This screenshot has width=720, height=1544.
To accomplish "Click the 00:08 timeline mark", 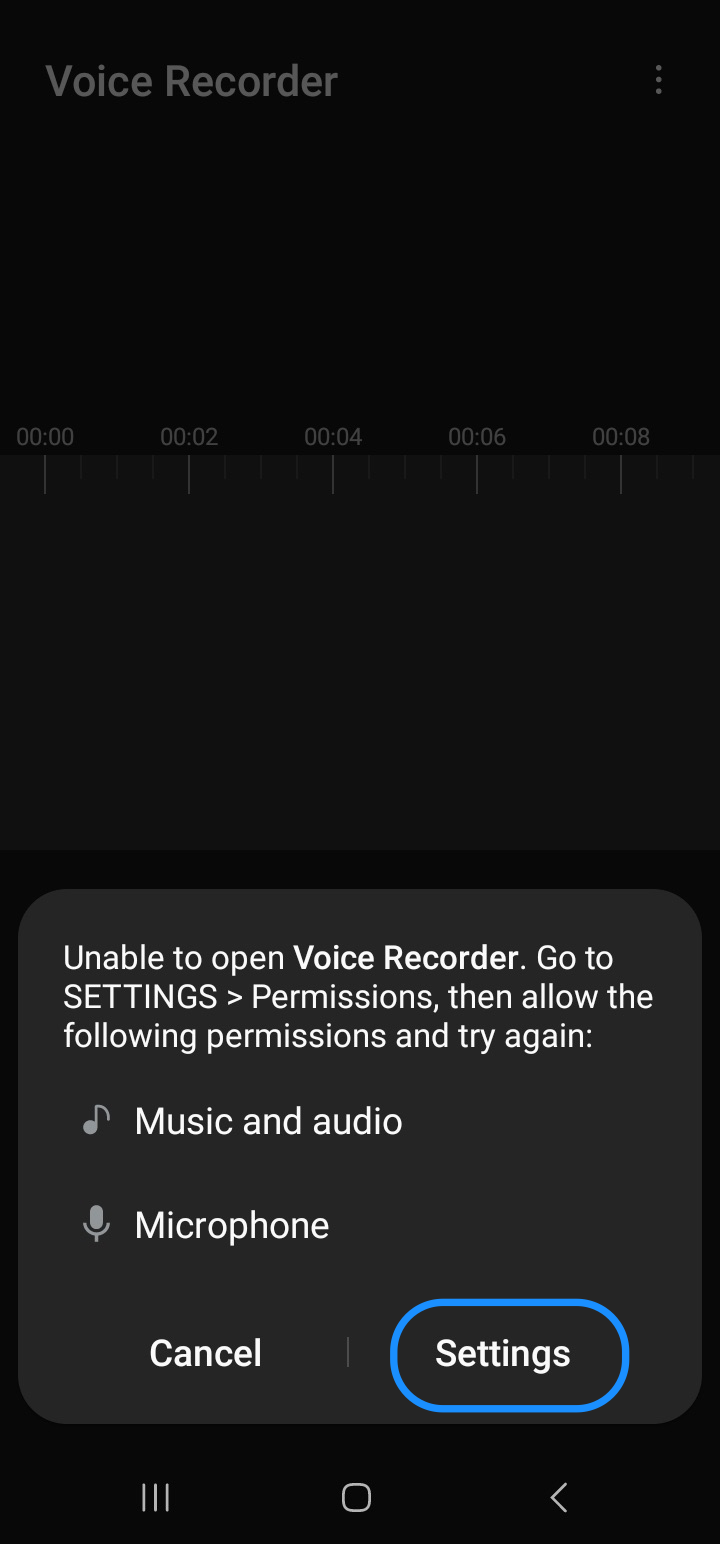I will click(621, 436).
